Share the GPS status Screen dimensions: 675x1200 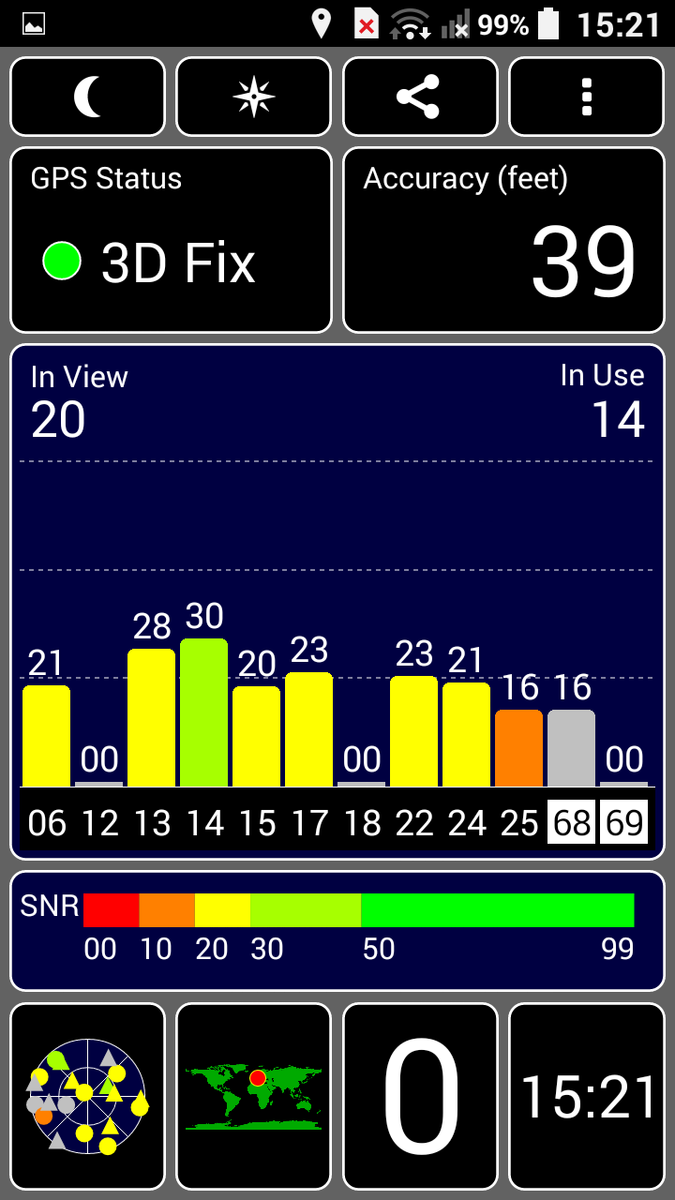coord(420,97)
